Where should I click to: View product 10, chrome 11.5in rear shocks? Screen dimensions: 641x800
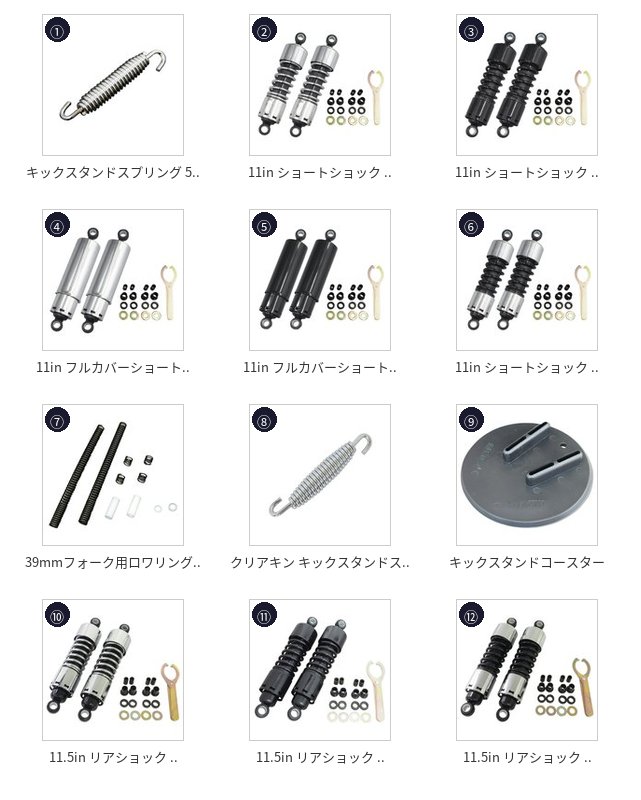click(x=113, y=670)
